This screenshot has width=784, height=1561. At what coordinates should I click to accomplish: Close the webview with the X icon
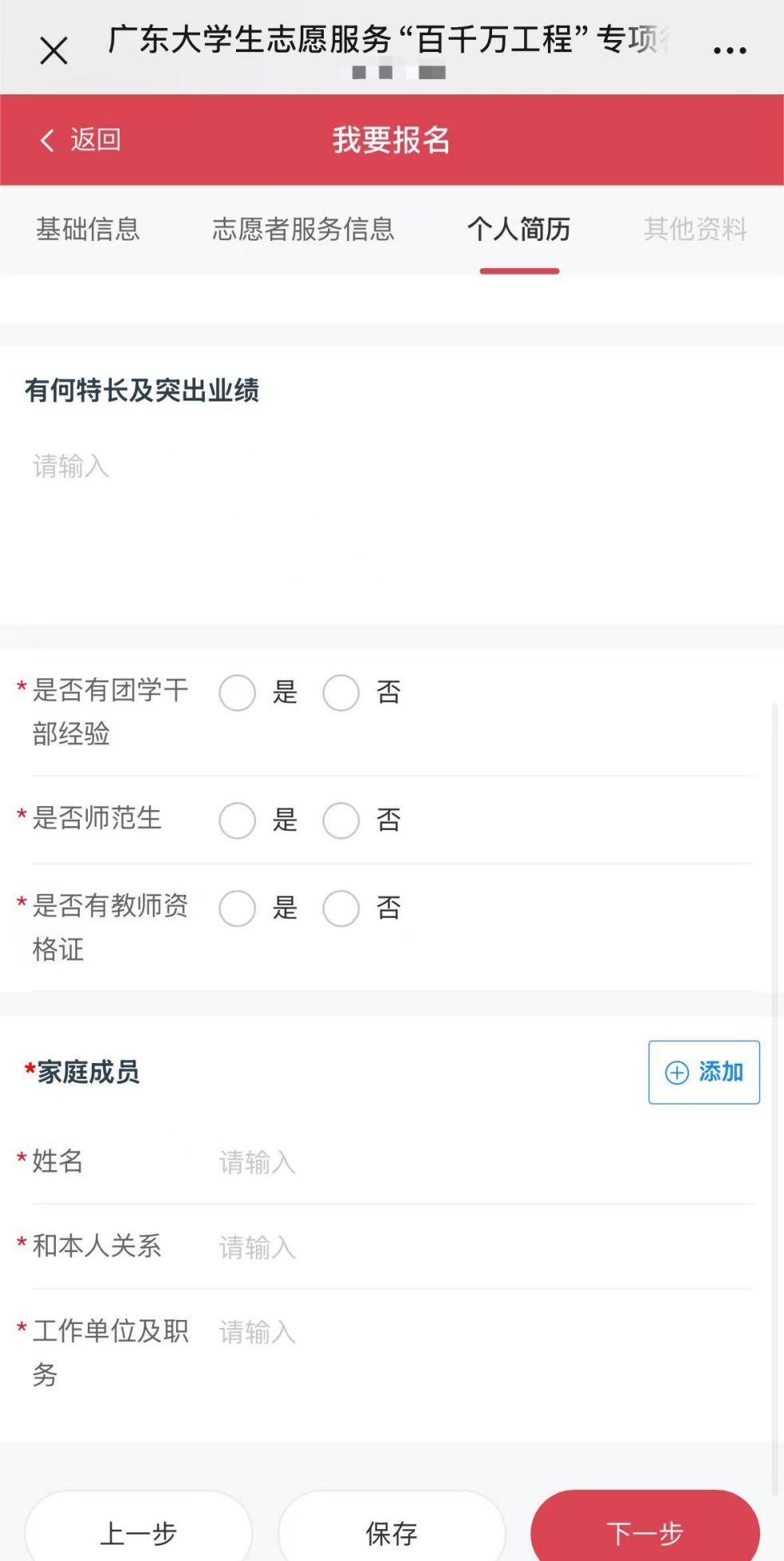tap(53, 51)
